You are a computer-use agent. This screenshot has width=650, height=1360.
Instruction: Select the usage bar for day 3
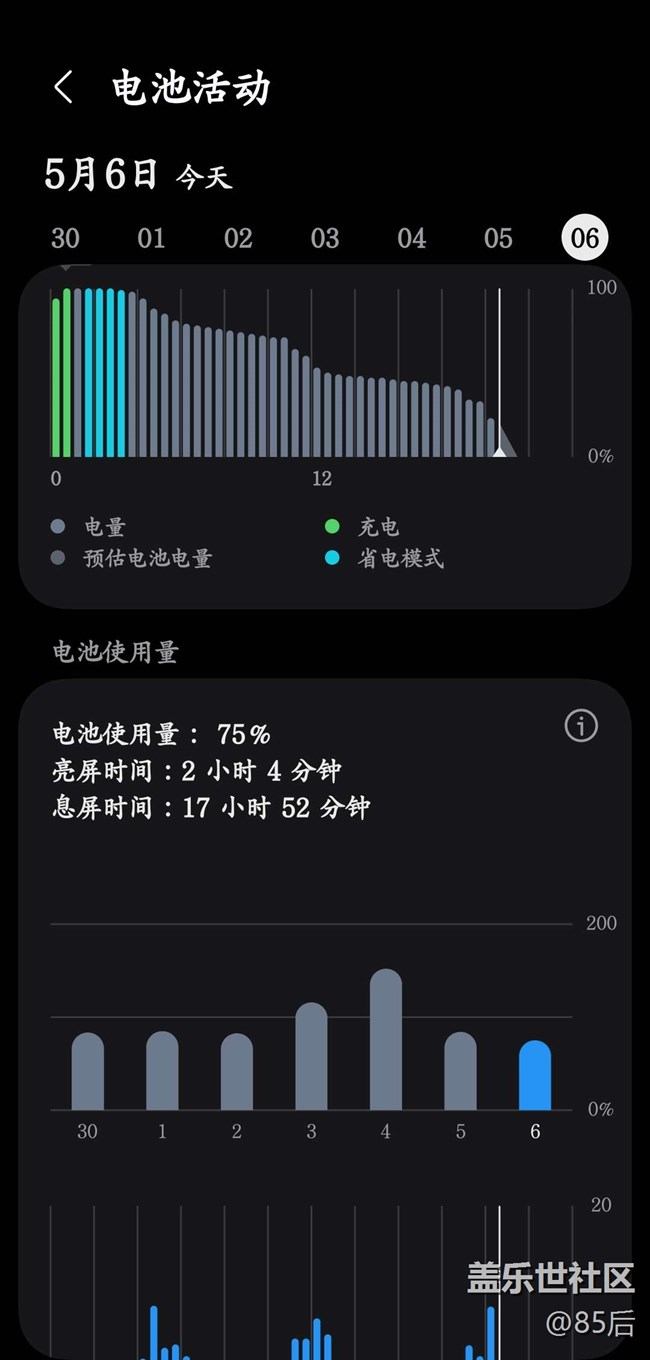(311, 1056)
